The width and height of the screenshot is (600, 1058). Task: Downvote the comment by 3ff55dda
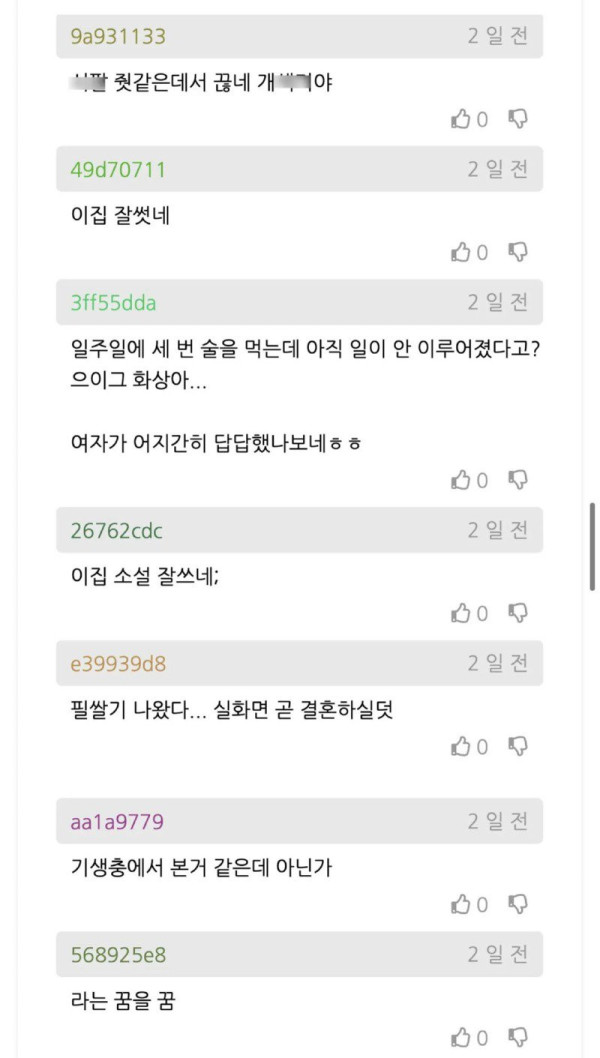tap(517, 481)
